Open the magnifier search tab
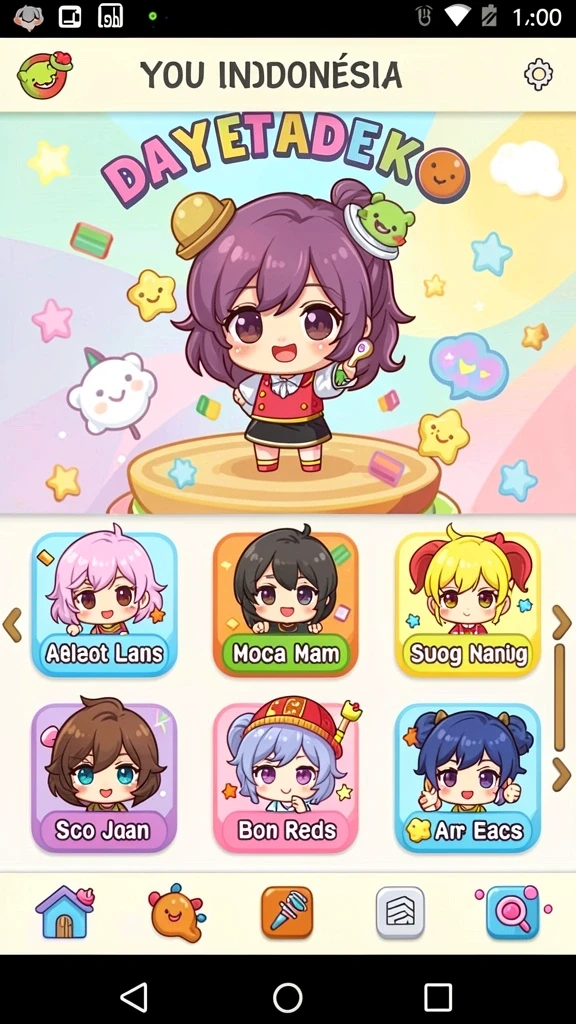This screenshot has width=576, height=1024. pos(513,912)
